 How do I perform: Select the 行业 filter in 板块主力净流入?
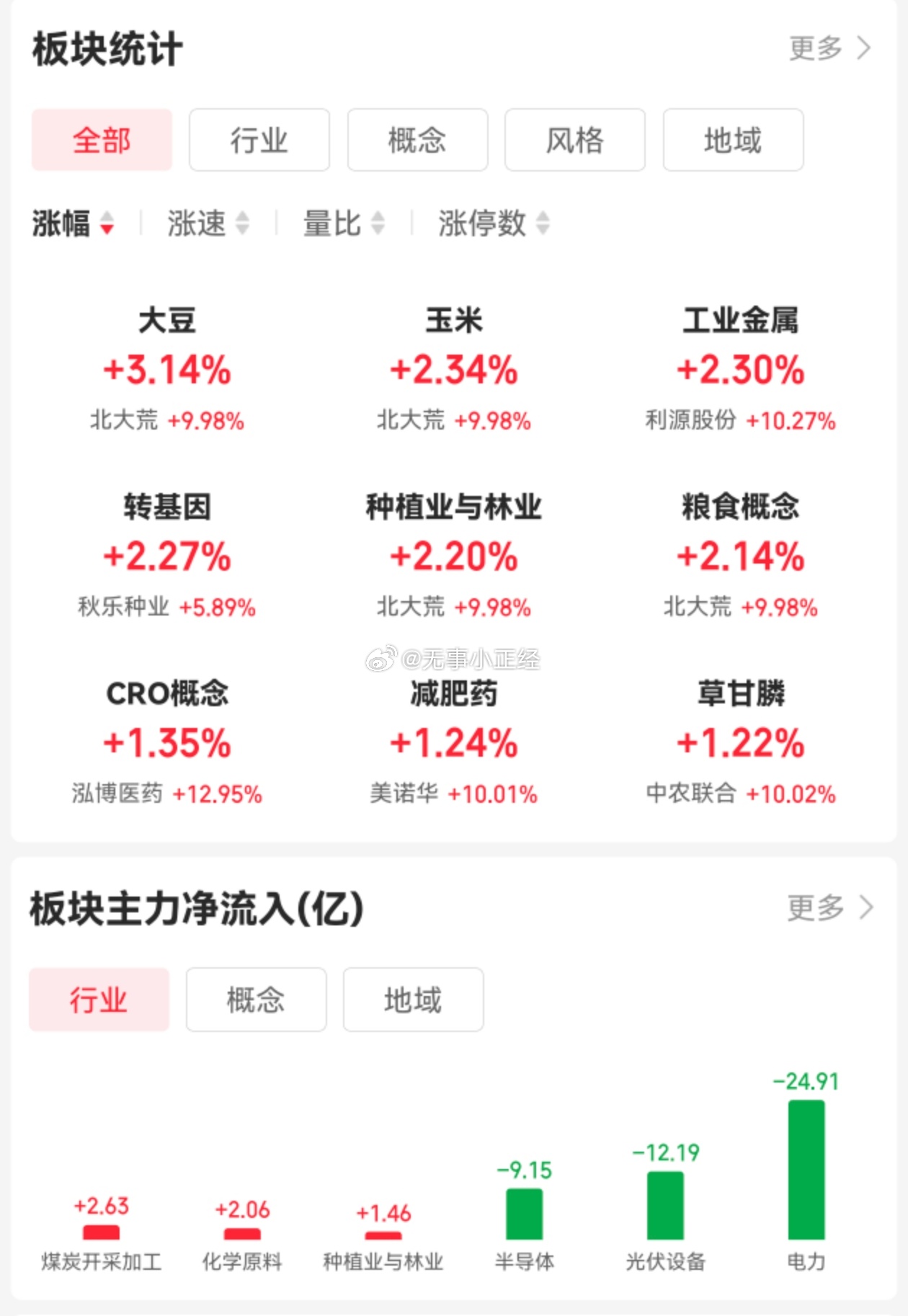click(x=99, y=1000)
